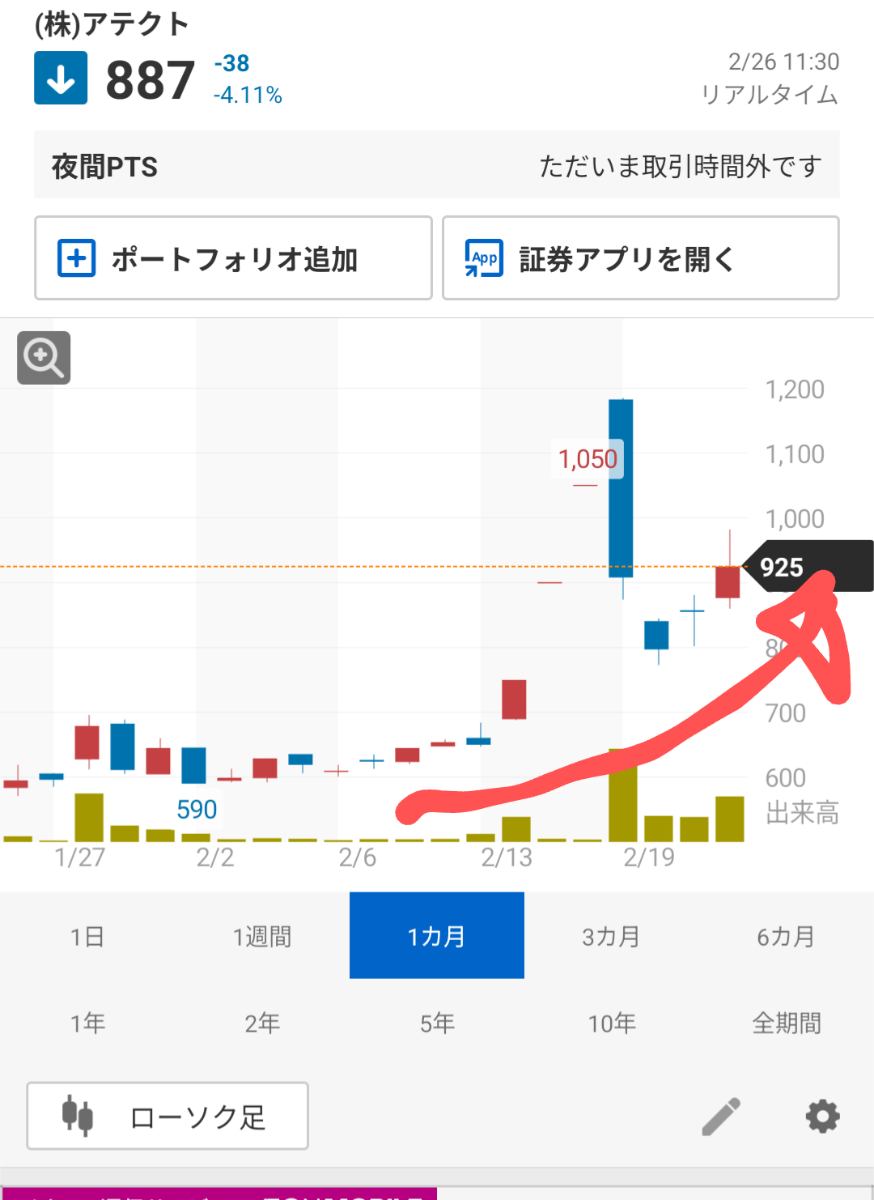
Task: Open the ローソク足 chart type selector
Action: pyautogui.click(x=166, y=1116)
